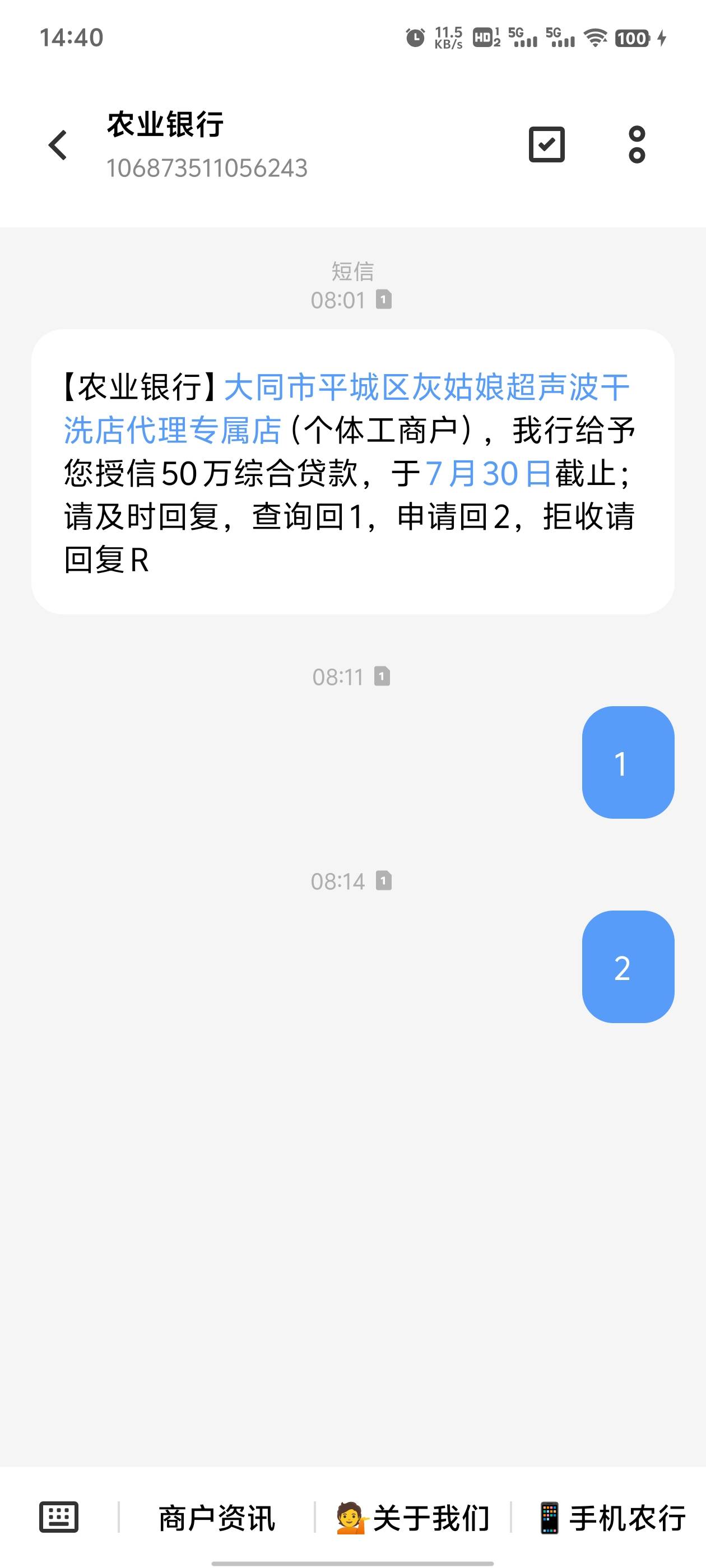Screen dimensions: 706x1568
Task: Go back to the message list
Action: (x=58, y=145)
